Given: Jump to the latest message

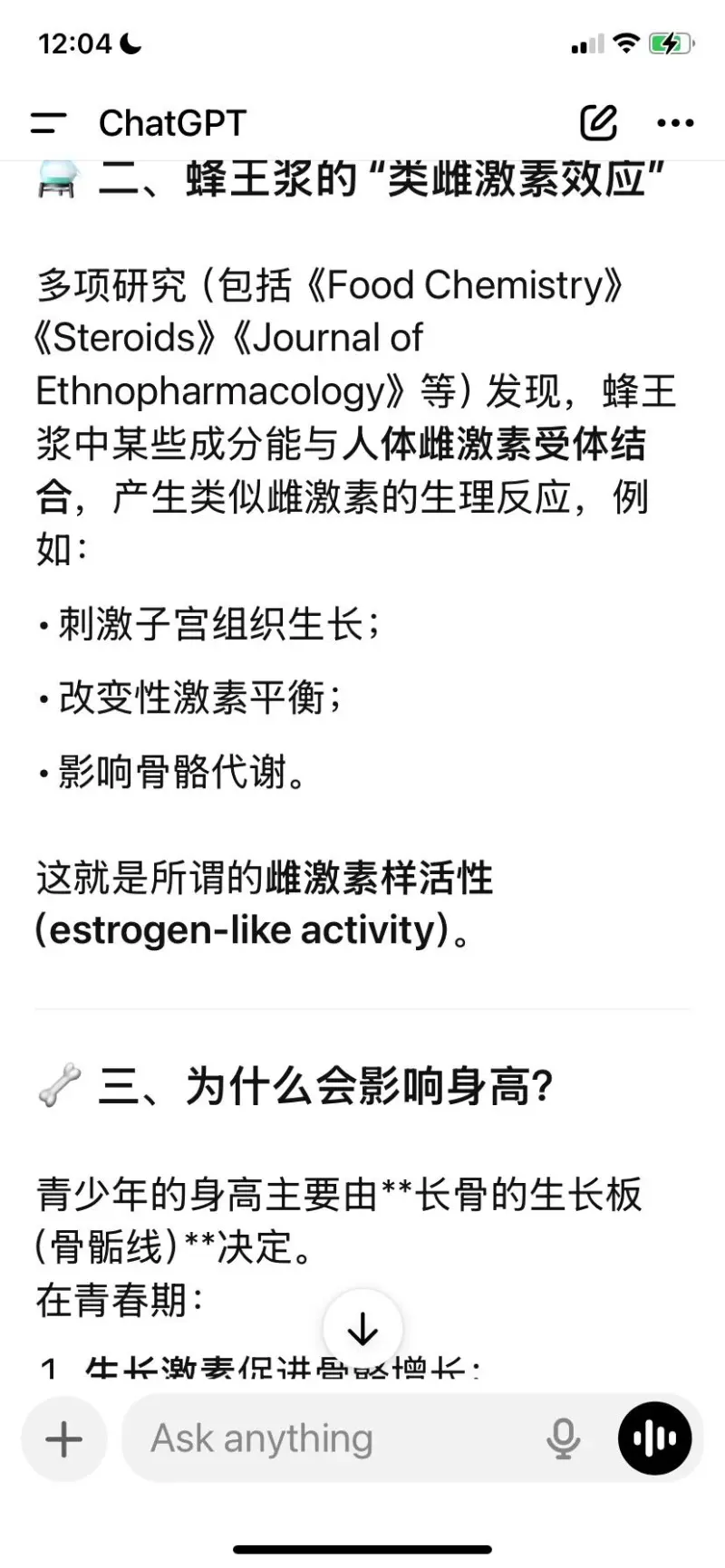Looking at the screenshot, I should pyautogui.click(x=362, y=1329).
